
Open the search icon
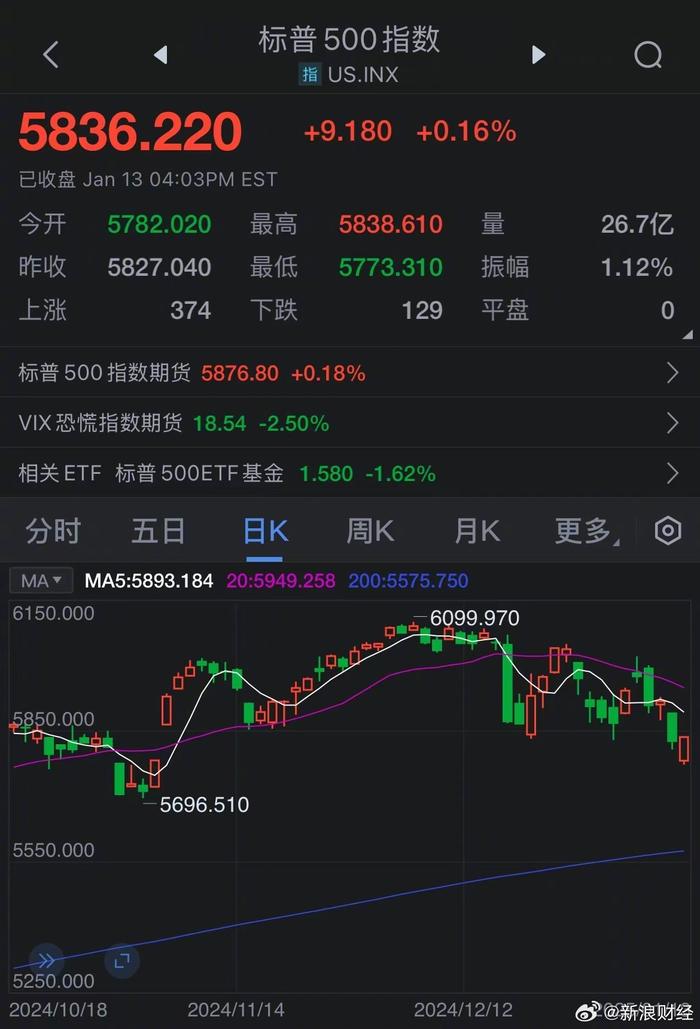coord(648,55)
